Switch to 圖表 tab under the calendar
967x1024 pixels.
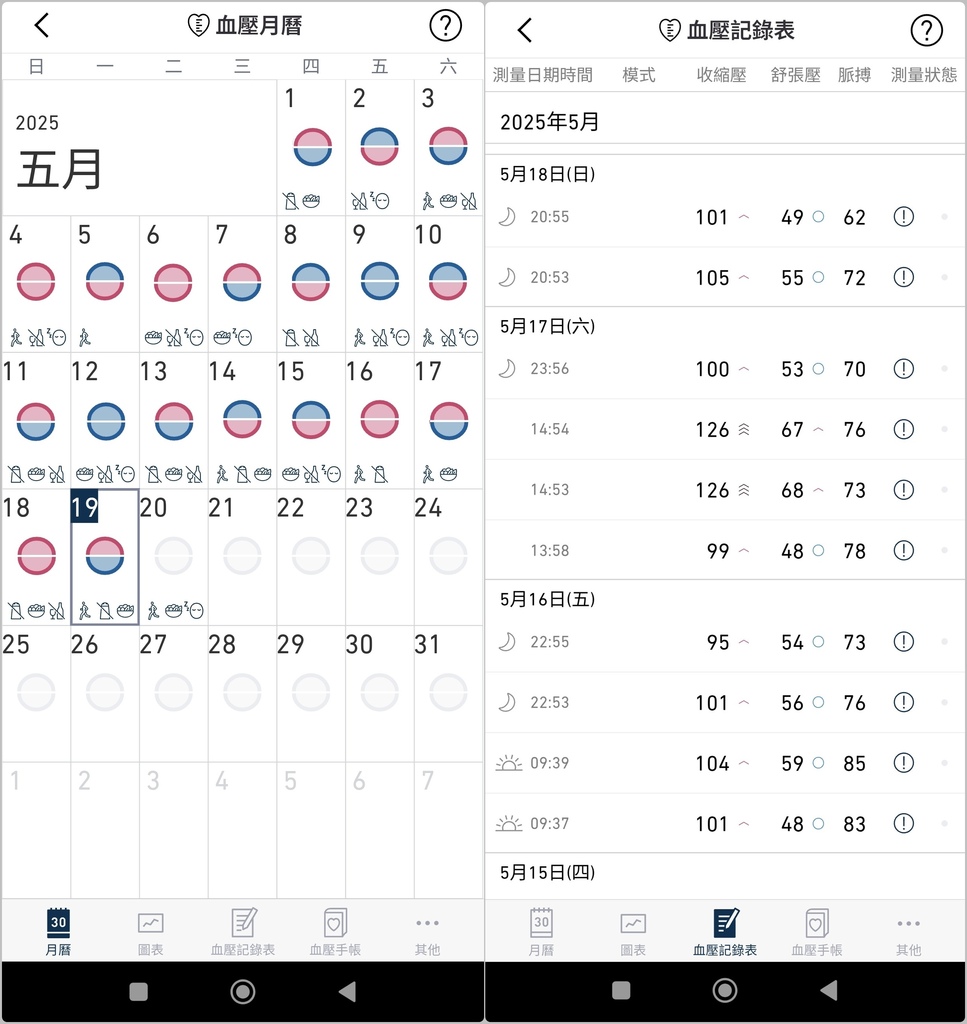[x=150, y=932]
